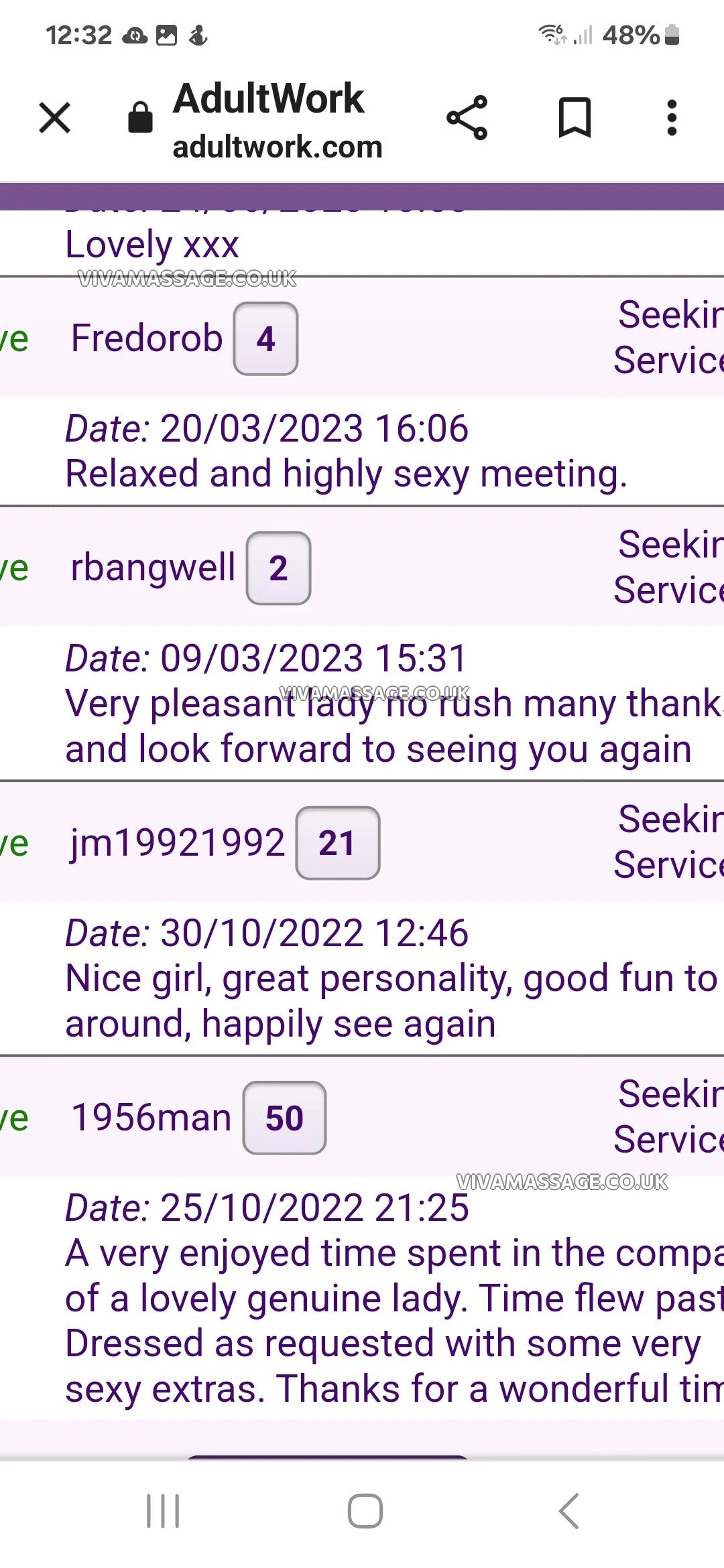The width and height of the screenshot is (724, 1568).
Task: View rbangwell's rating count 2
Action: pos(278,569)
